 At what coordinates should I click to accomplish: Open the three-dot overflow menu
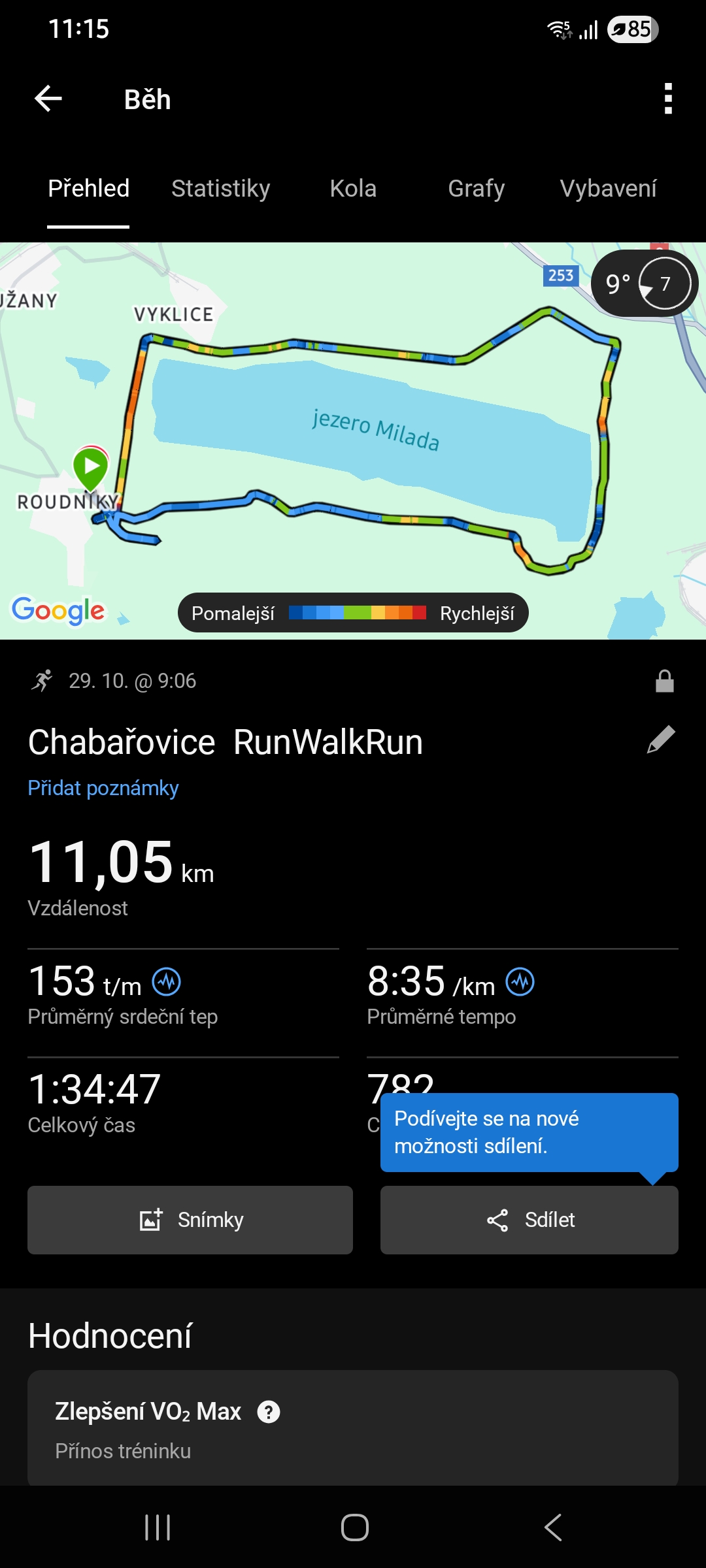[x=667, y=99]
